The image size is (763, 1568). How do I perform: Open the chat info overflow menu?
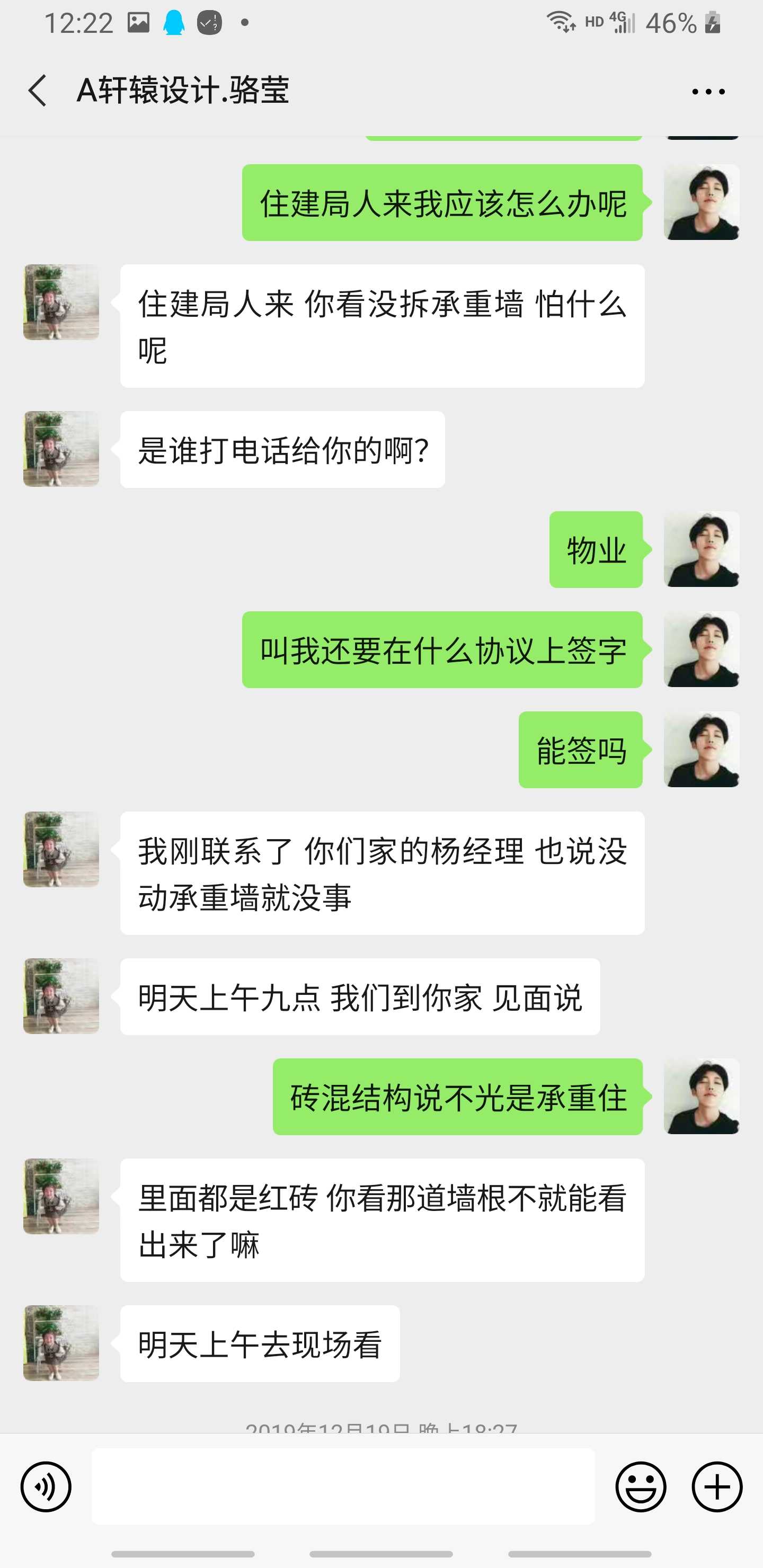click(x=707, y=92)
